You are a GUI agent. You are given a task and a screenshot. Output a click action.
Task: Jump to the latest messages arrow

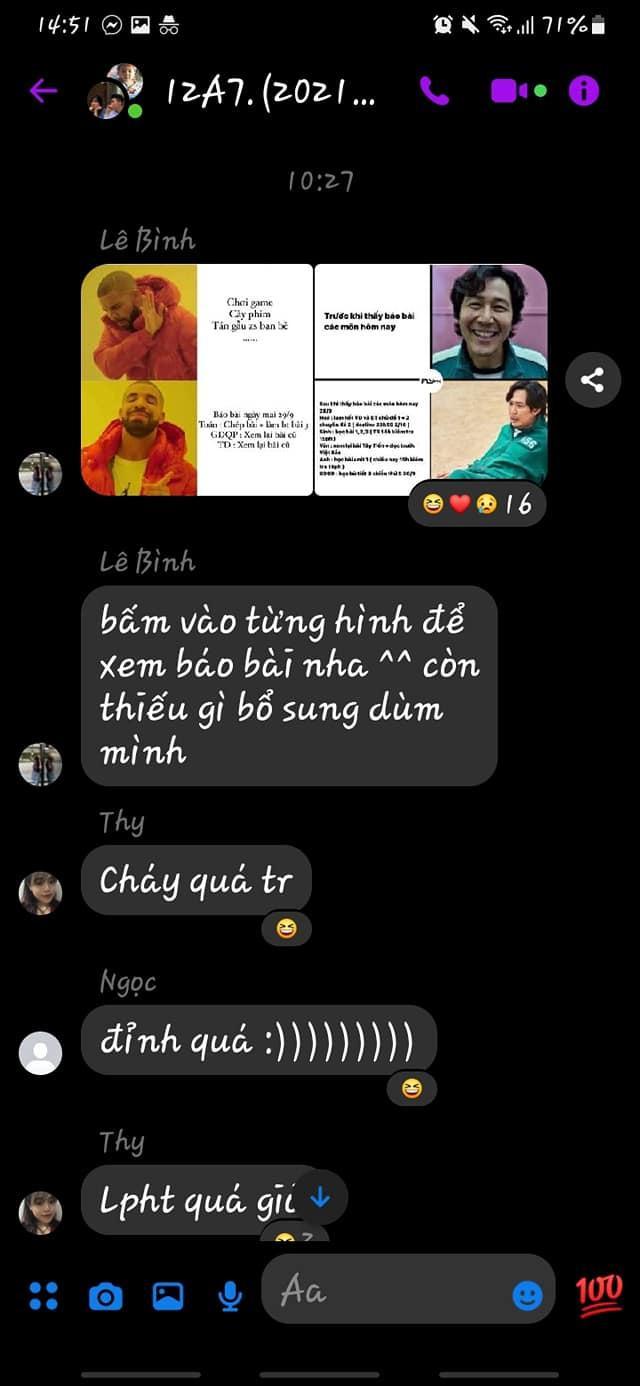320,1198
